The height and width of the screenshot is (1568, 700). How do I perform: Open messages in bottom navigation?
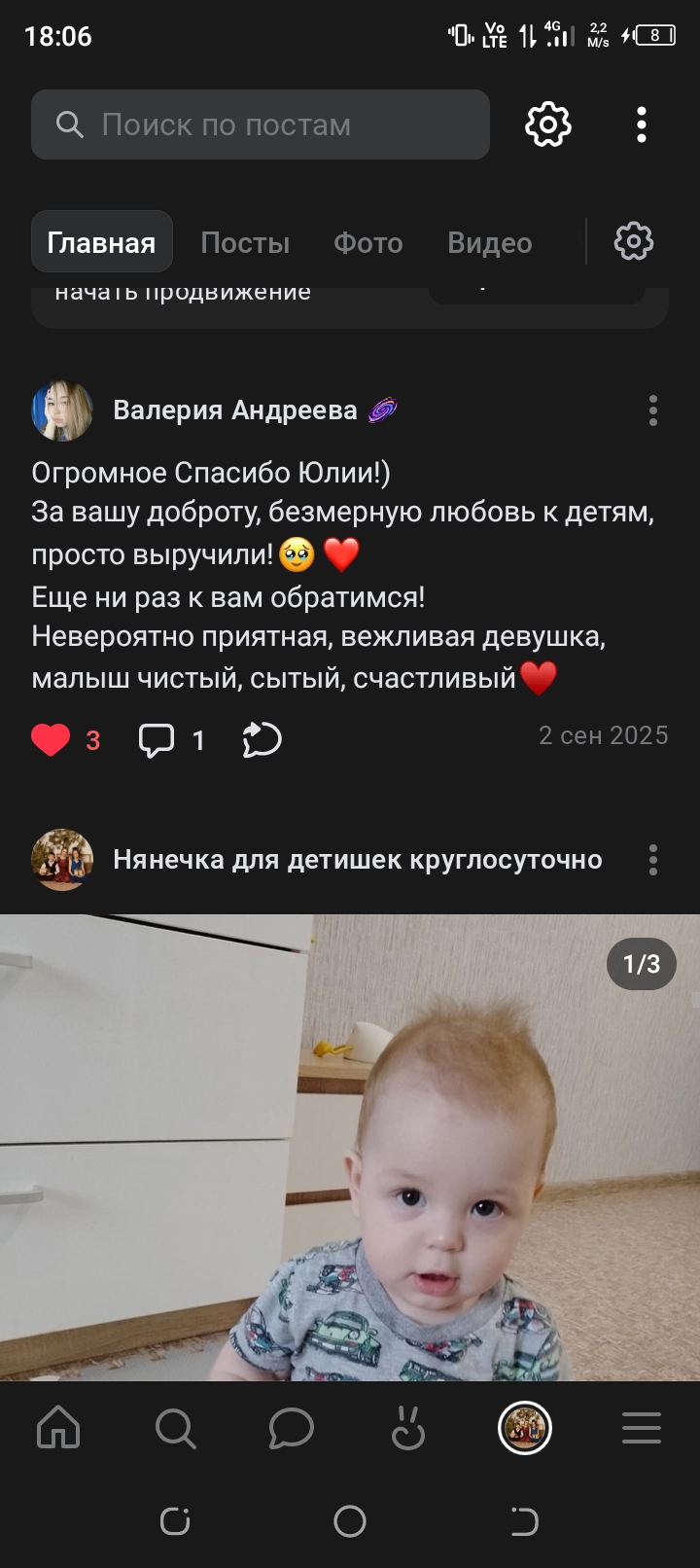pyautogui.click(x=291, y=1428)
